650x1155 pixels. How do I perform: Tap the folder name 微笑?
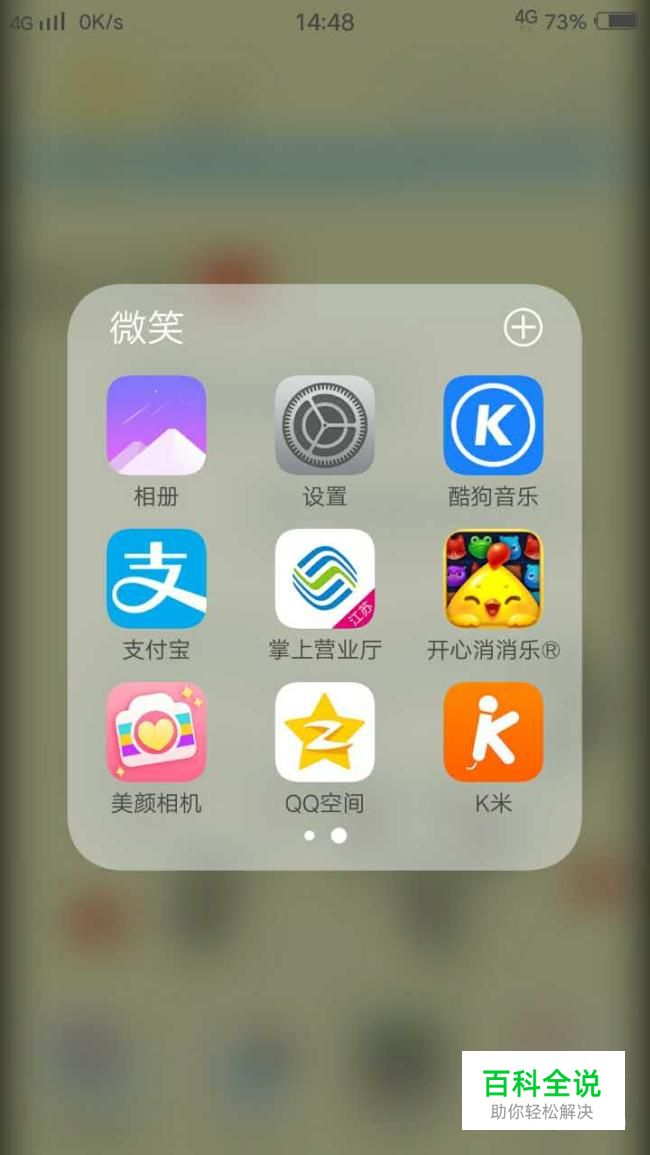[147, 327]
